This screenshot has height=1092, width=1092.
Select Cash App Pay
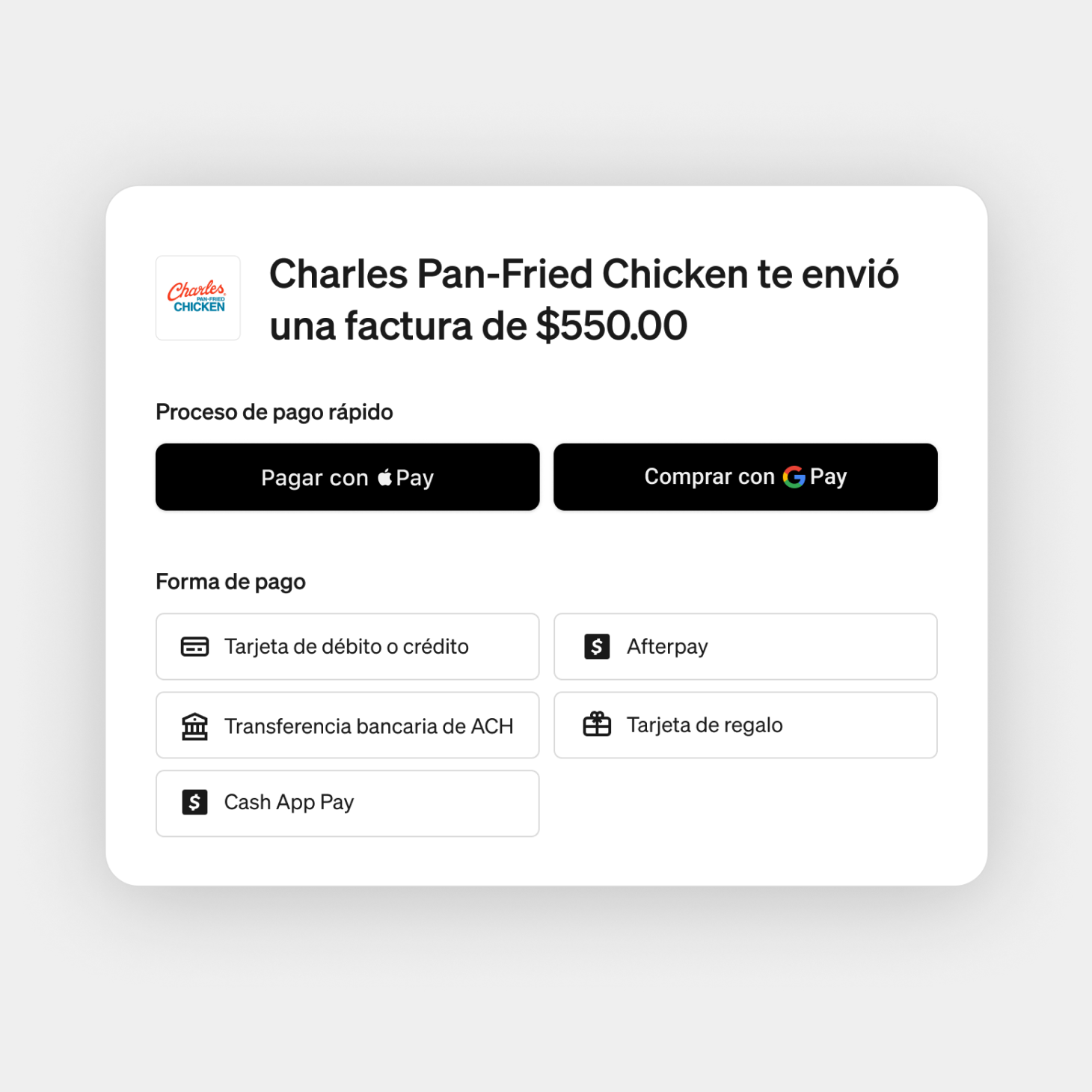[347, 803]
